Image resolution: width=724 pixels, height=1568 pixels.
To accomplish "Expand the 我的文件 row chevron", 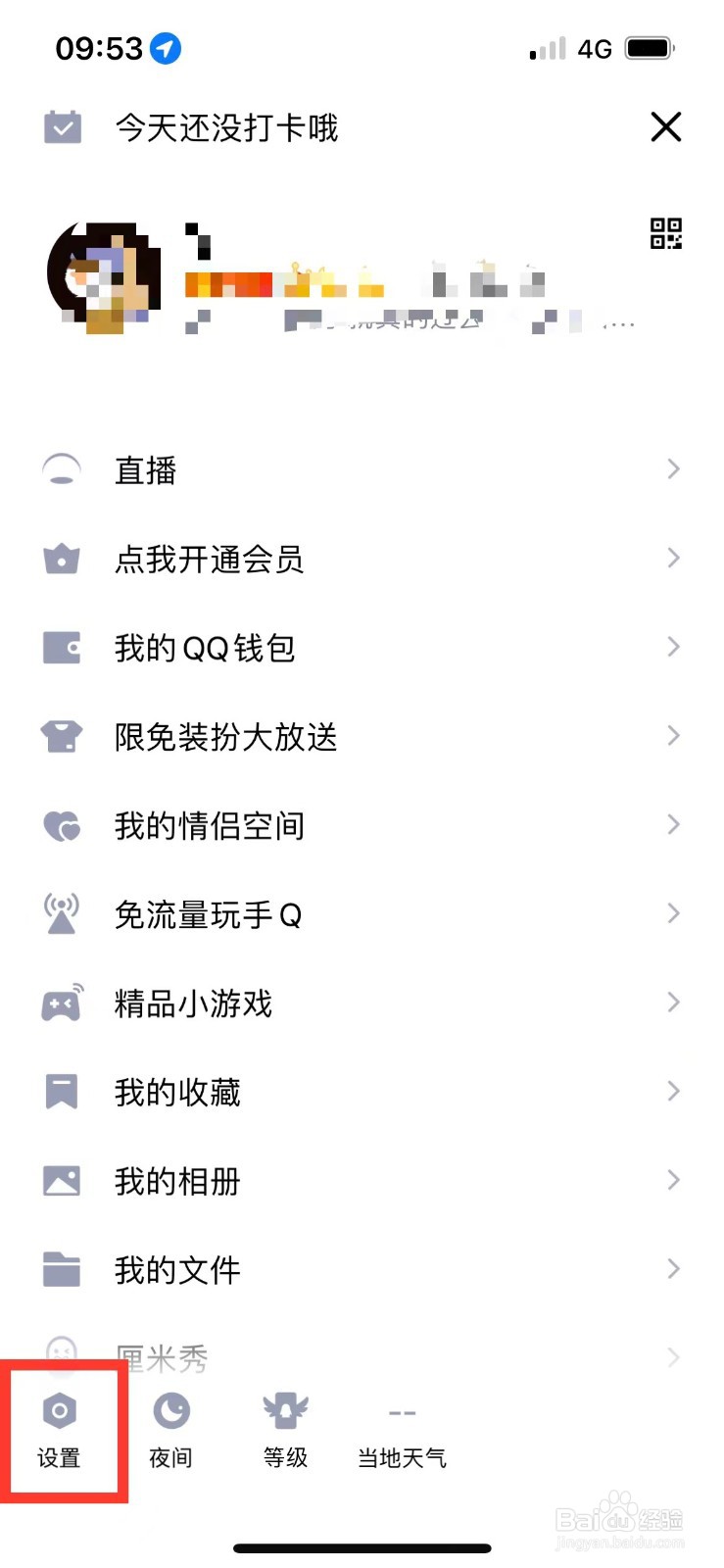I will (672, 1268).
